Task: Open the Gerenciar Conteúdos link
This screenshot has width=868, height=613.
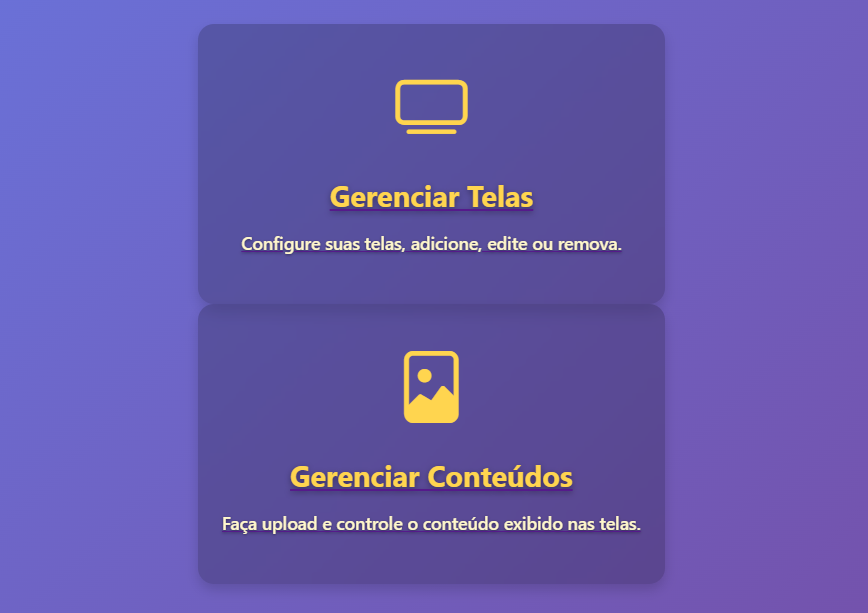Action: pyautogui.click(x=431, y=477)
